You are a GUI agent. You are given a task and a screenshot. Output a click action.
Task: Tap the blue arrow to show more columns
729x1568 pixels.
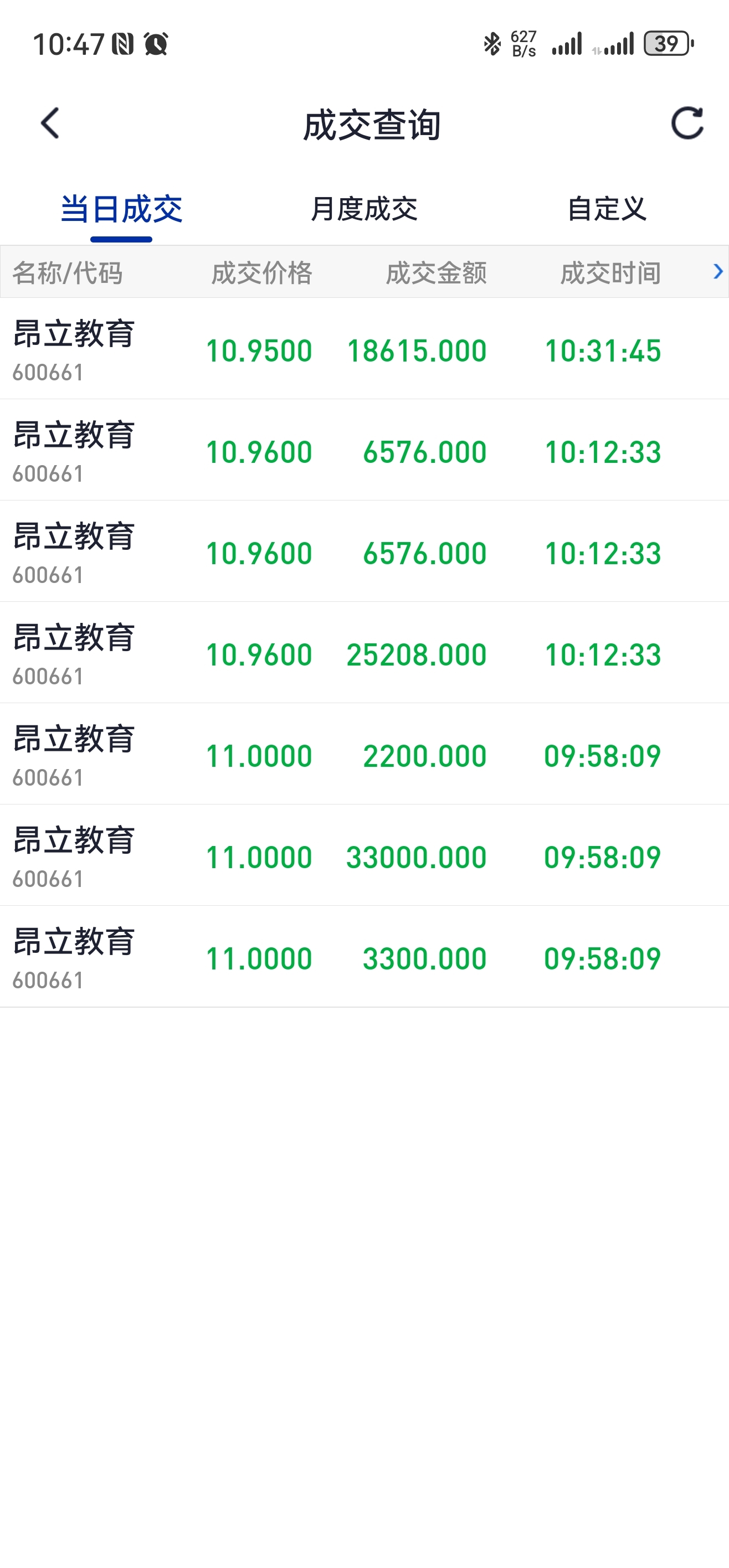coord(717,271)
